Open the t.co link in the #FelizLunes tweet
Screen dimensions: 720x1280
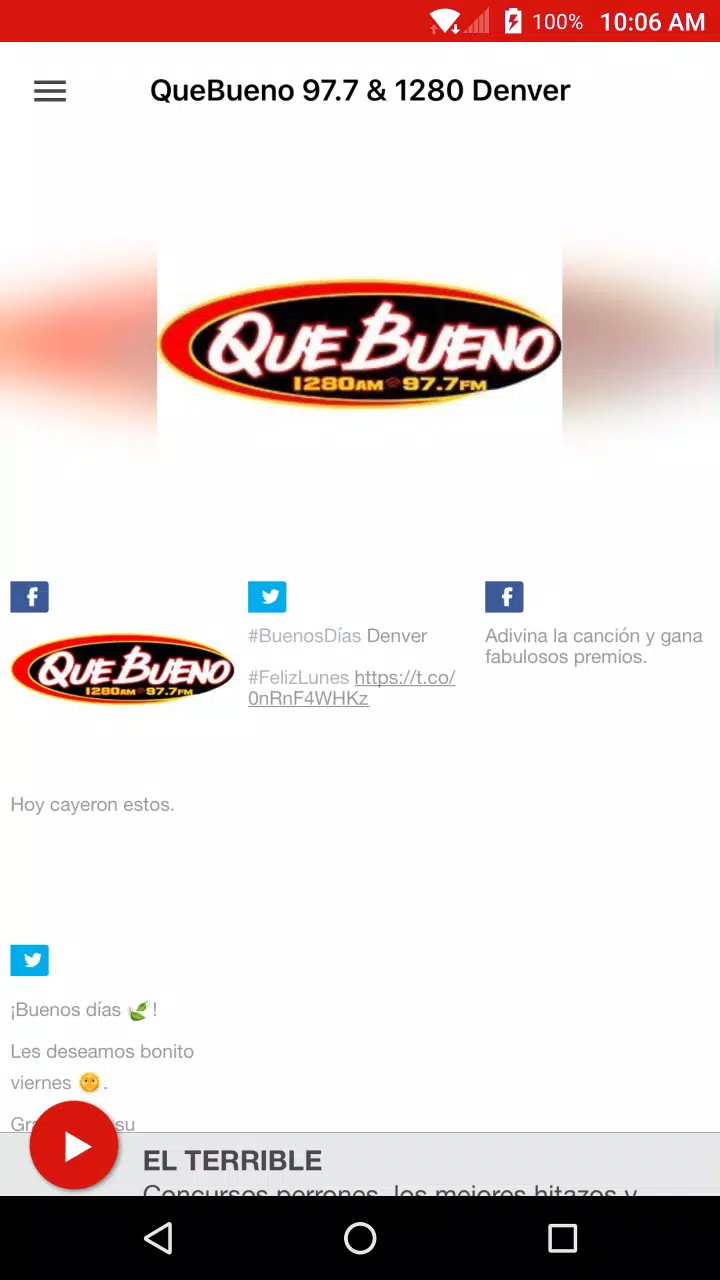click(352, 688)
